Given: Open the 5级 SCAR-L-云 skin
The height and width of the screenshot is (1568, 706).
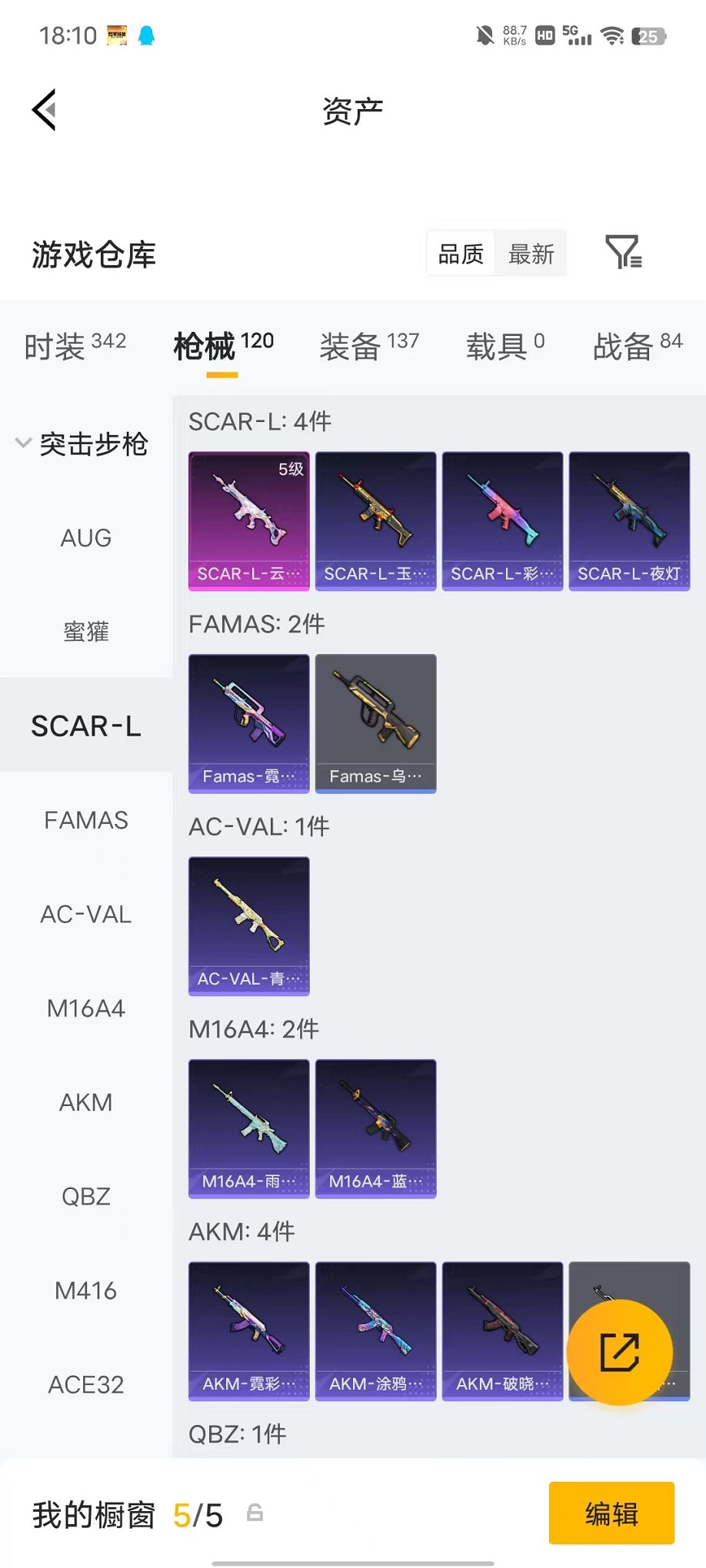Looking at the screenshot, I should click(249, 521).
